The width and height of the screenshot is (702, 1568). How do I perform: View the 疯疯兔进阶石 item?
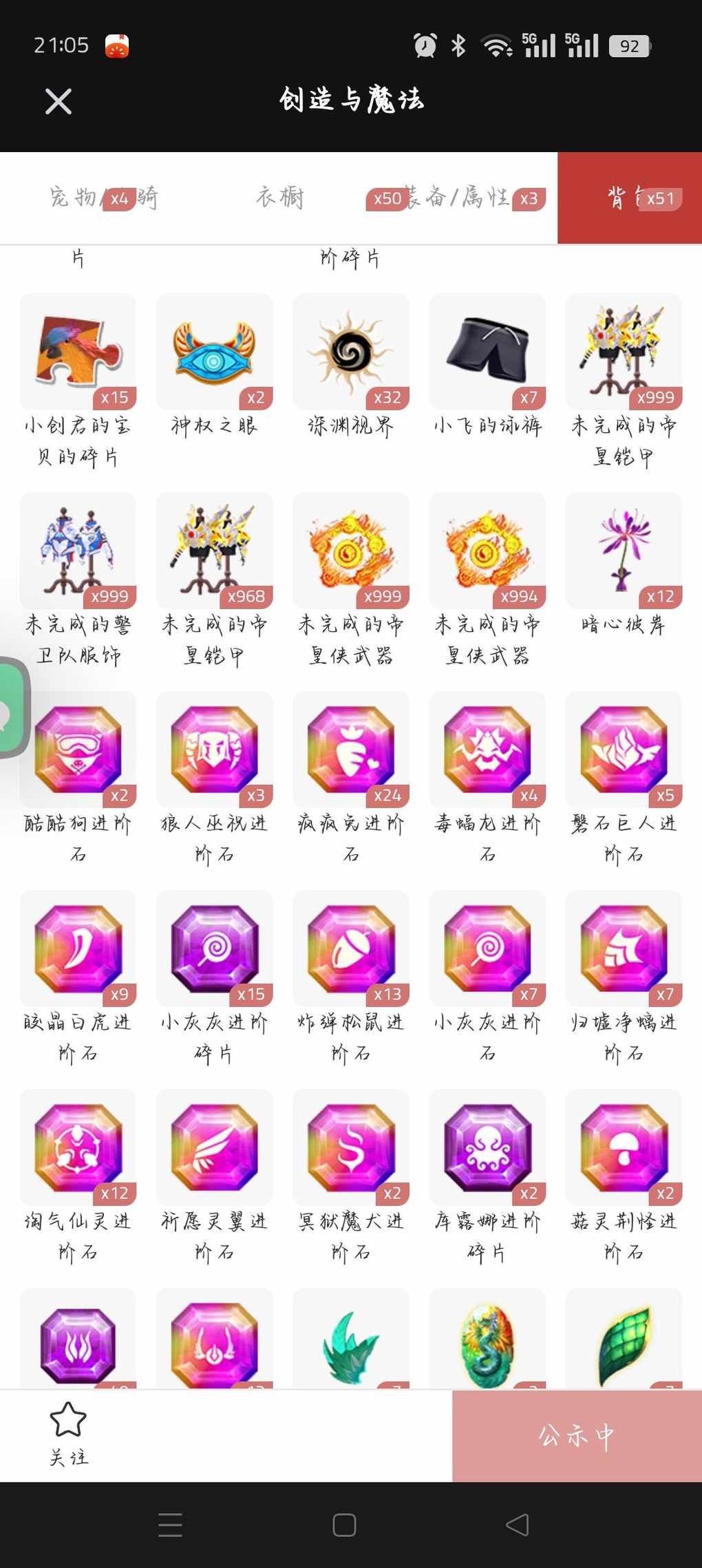click(350, 750)
